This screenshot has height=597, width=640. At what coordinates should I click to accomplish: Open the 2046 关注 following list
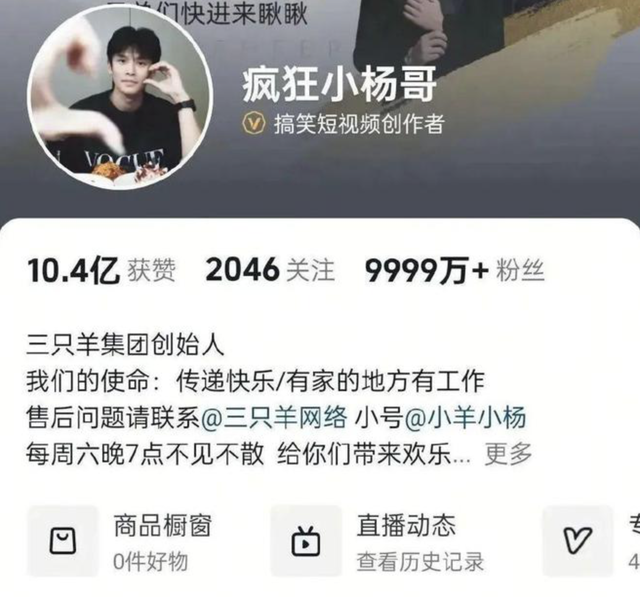(270, 270)
